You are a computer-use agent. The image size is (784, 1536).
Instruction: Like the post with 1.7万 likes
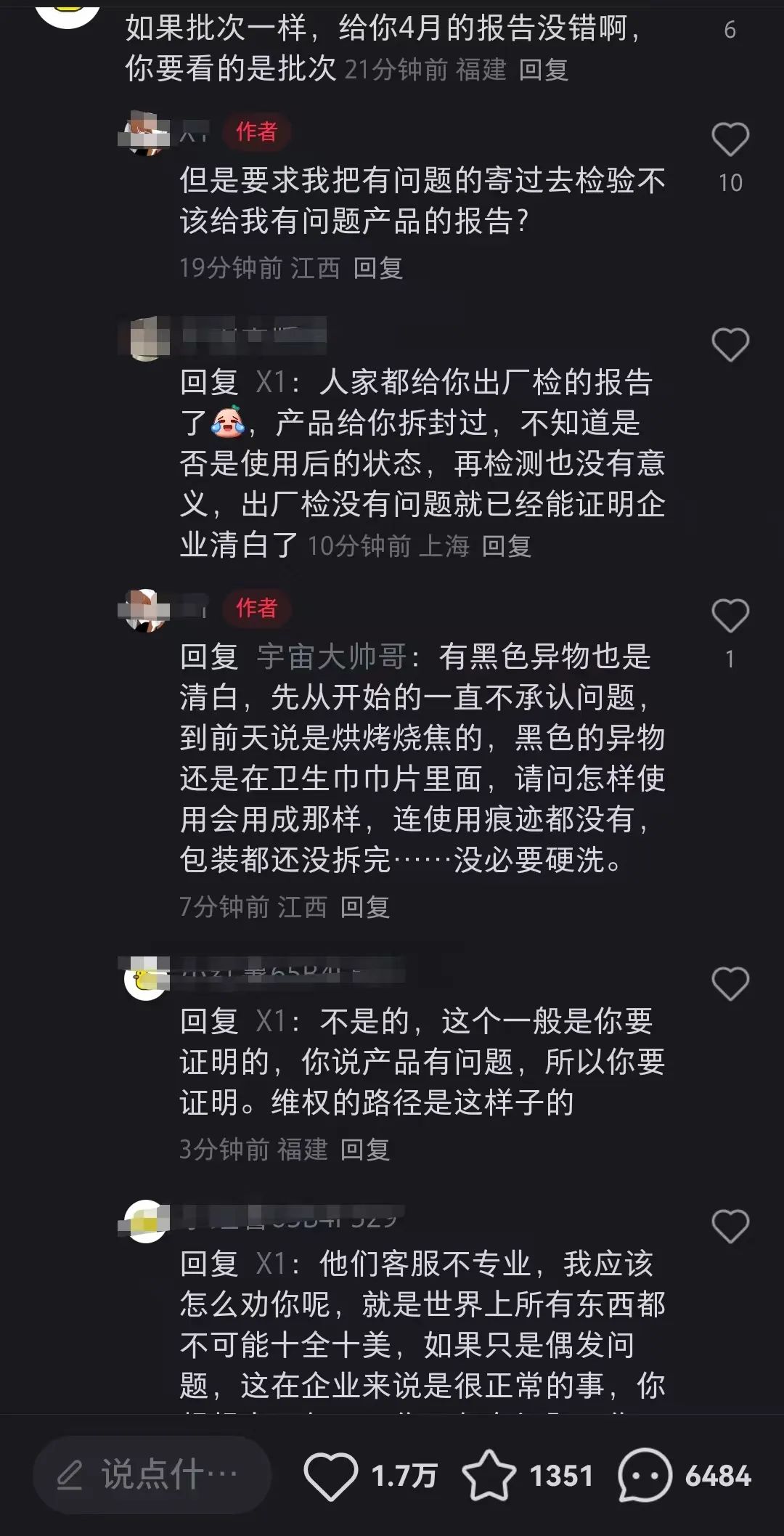330,1476
